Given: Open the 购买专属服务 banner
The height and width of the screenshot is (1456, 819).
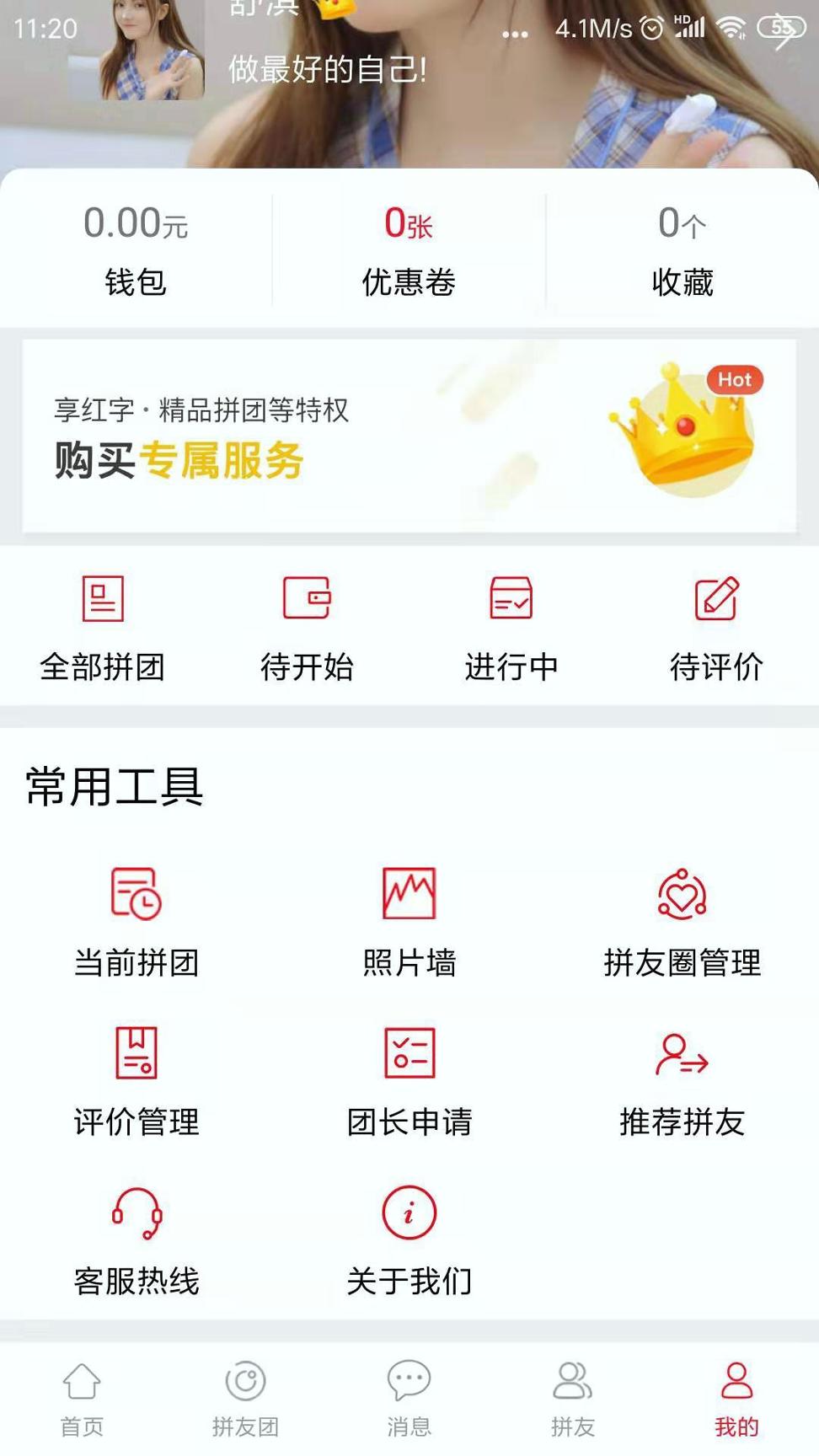Looking at the screenshot, I should click(409, 436).
